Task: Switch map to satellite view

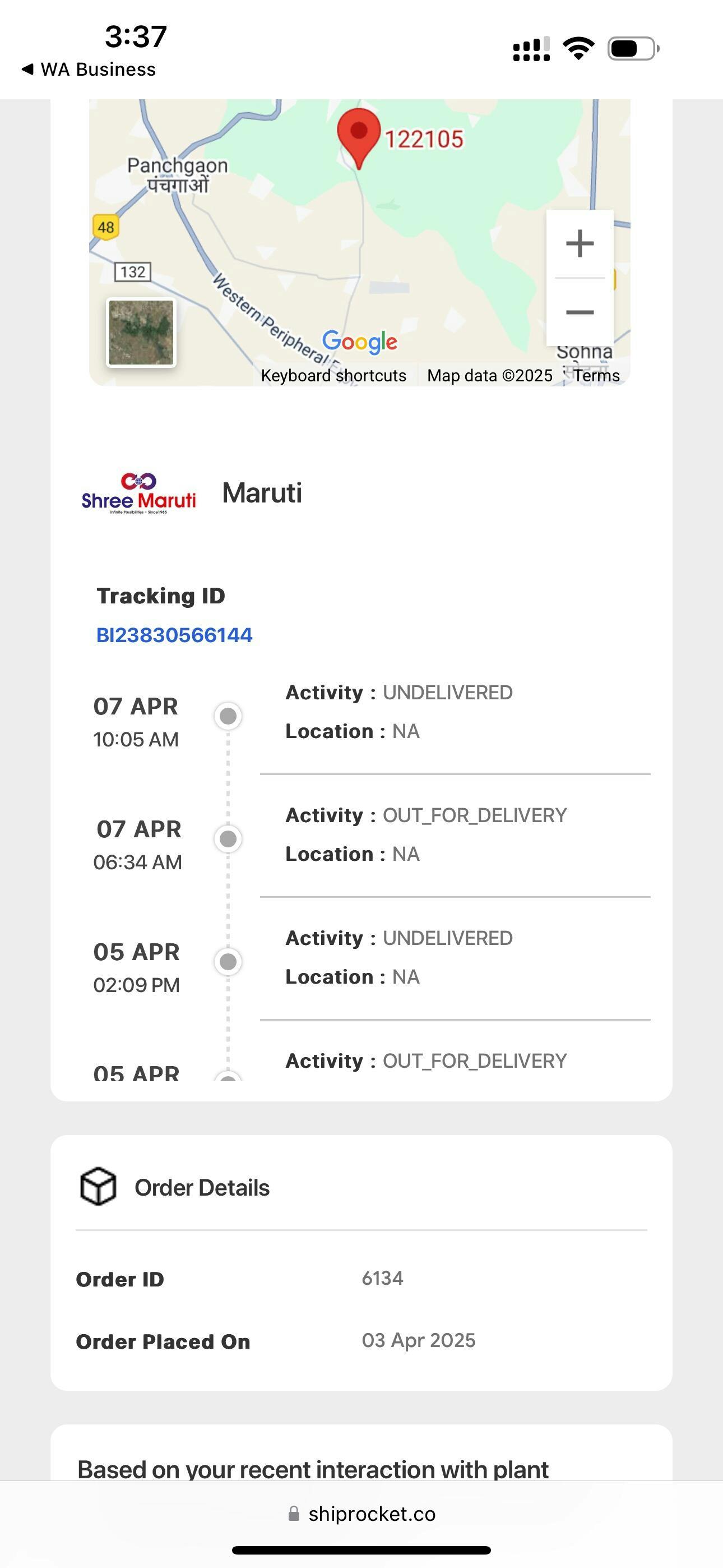Action: tap(141, 333)
